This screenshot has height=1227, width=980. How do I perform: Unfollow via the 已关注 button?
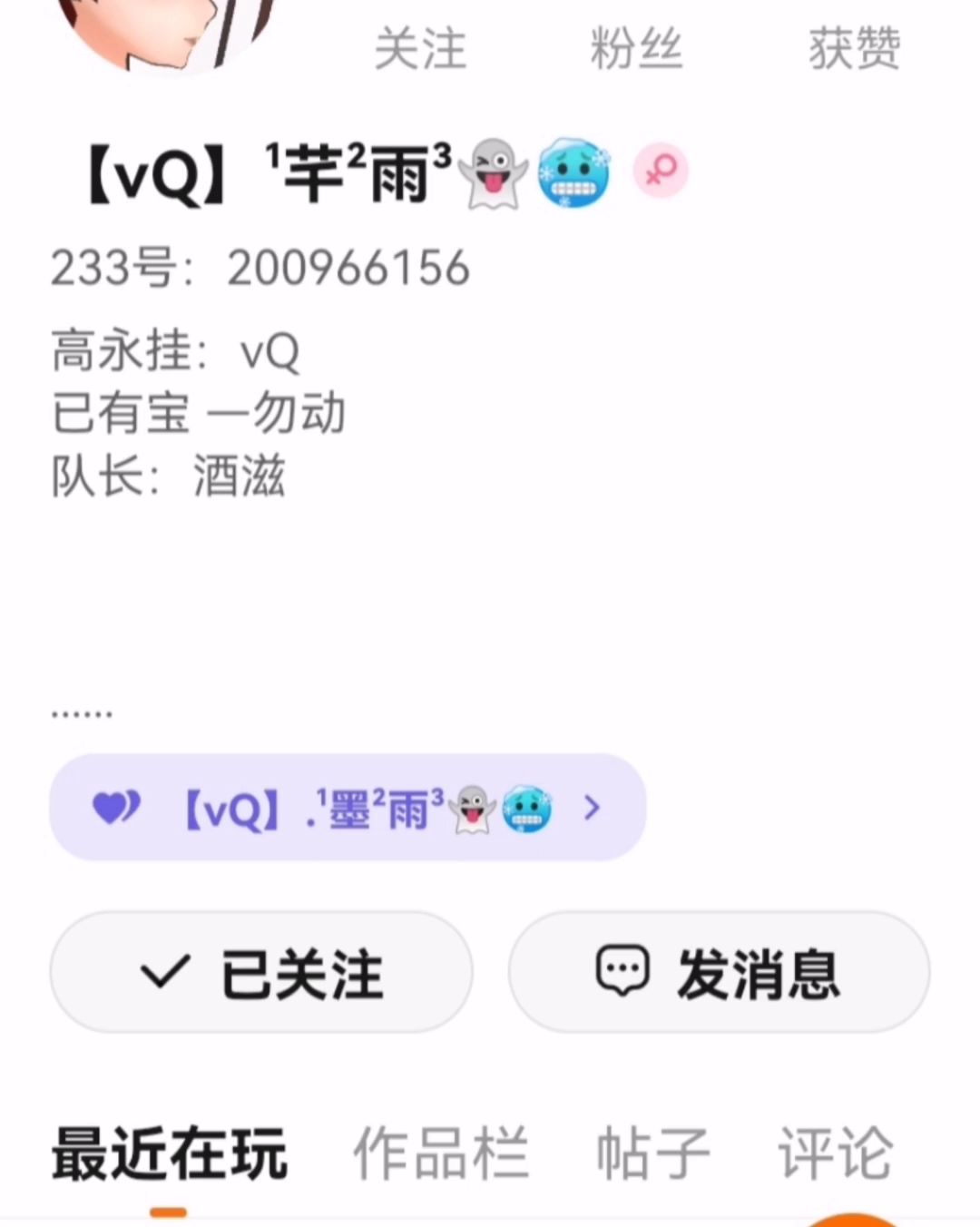point(261,972)
